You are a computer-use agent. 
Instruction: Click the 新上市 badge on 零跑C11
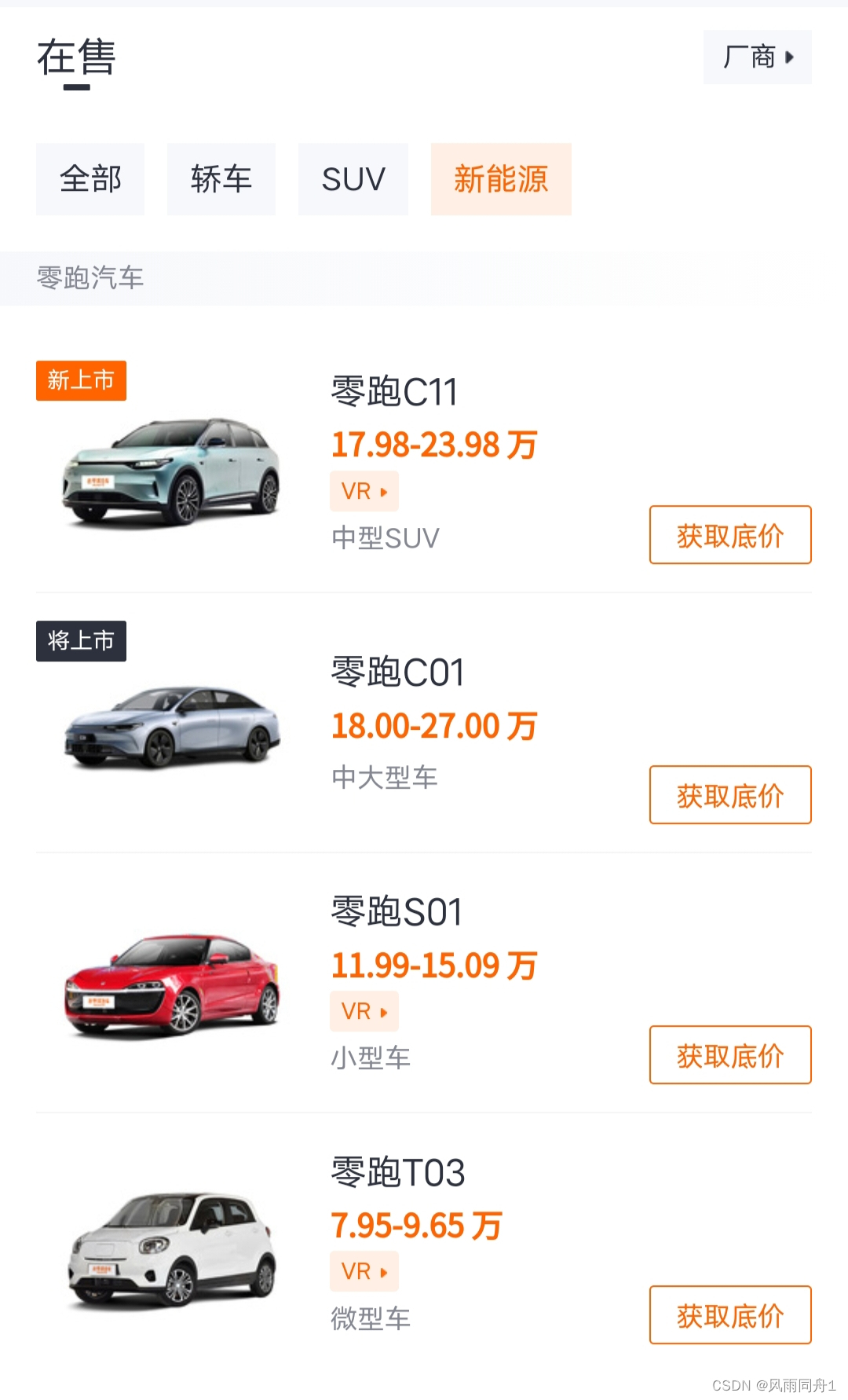pos(81,380)
